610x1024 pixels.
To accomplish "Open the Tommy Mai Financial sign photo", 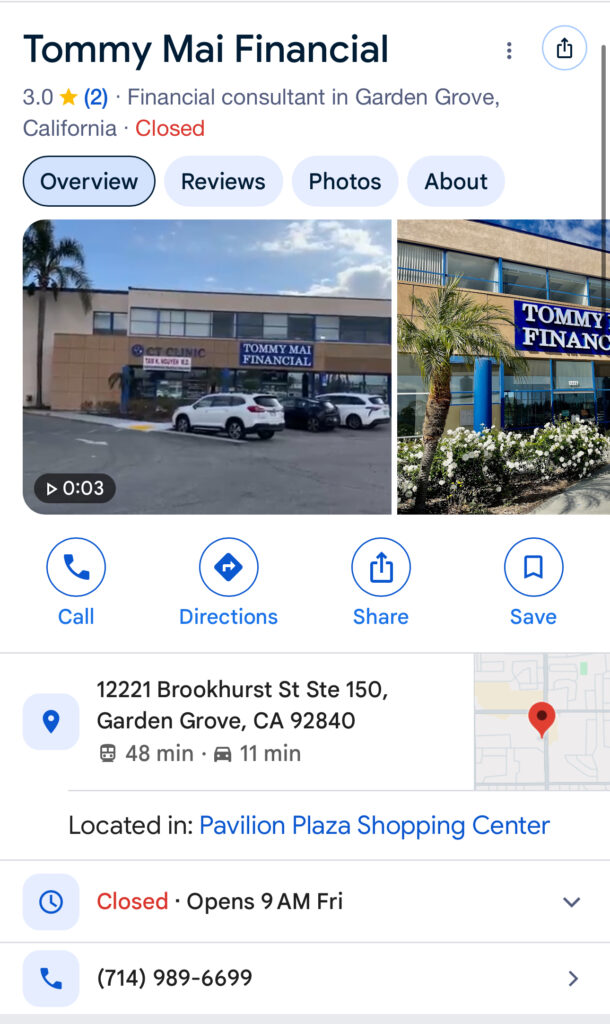I will 503,367.
